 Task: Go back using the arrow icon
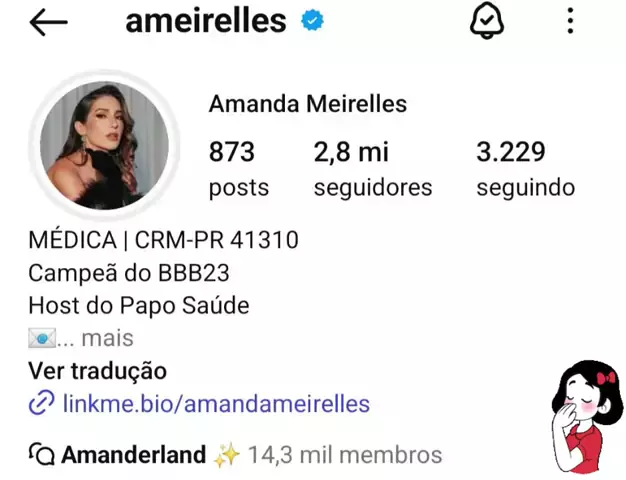pos(48,22)
